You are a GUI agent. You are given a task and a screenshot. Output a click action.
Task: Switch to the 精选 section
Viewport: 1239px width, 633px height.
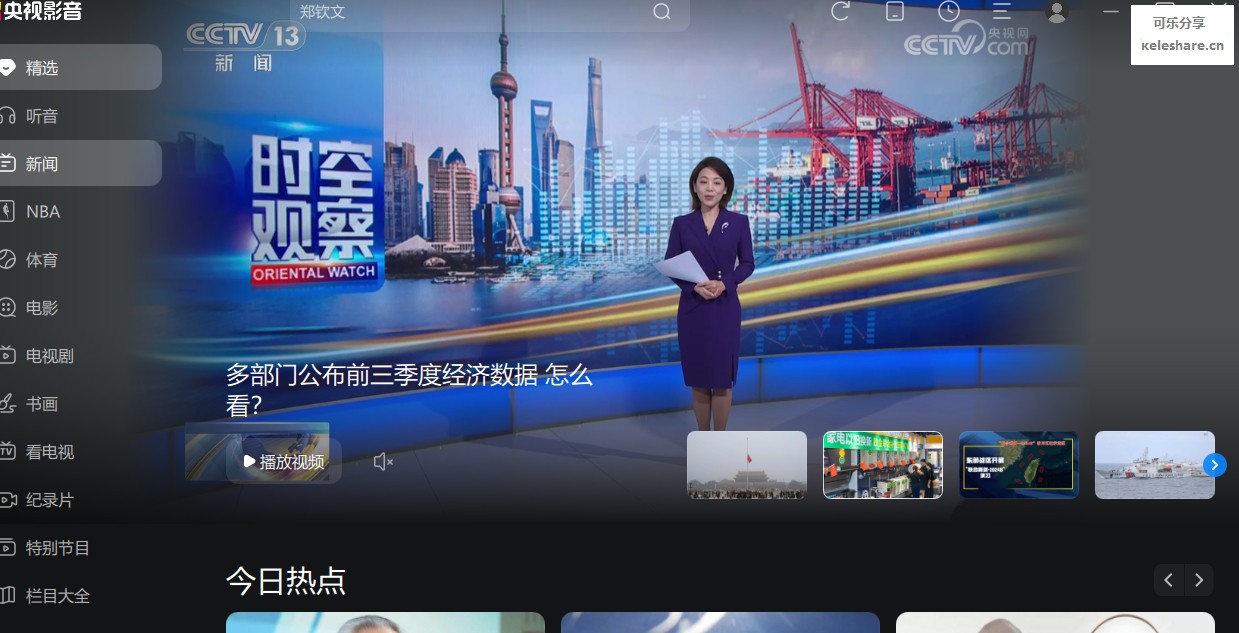[x=80, y=68]
